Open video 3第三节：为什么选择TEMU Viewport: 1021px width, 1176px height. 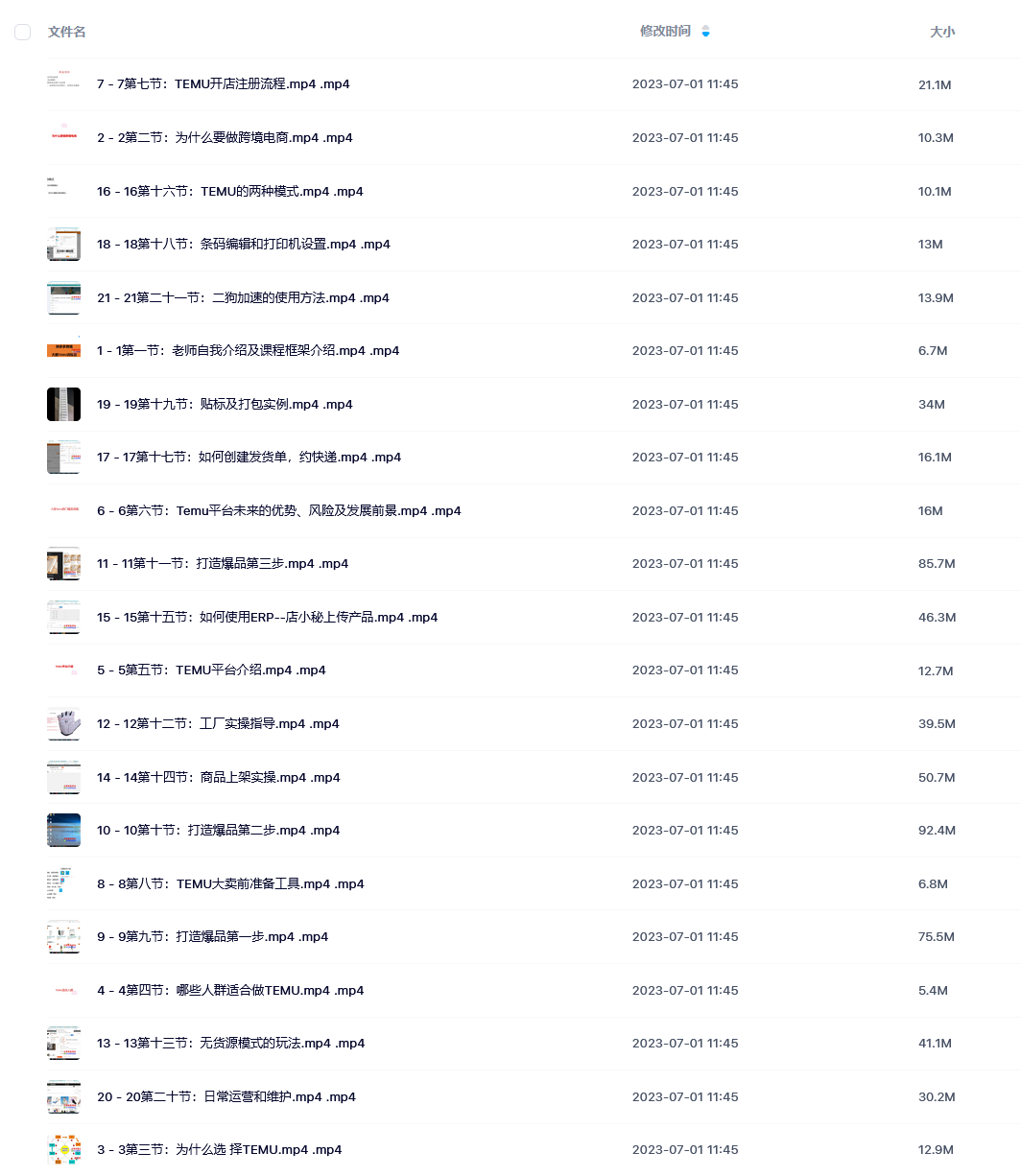click(x=219, y=1150)
